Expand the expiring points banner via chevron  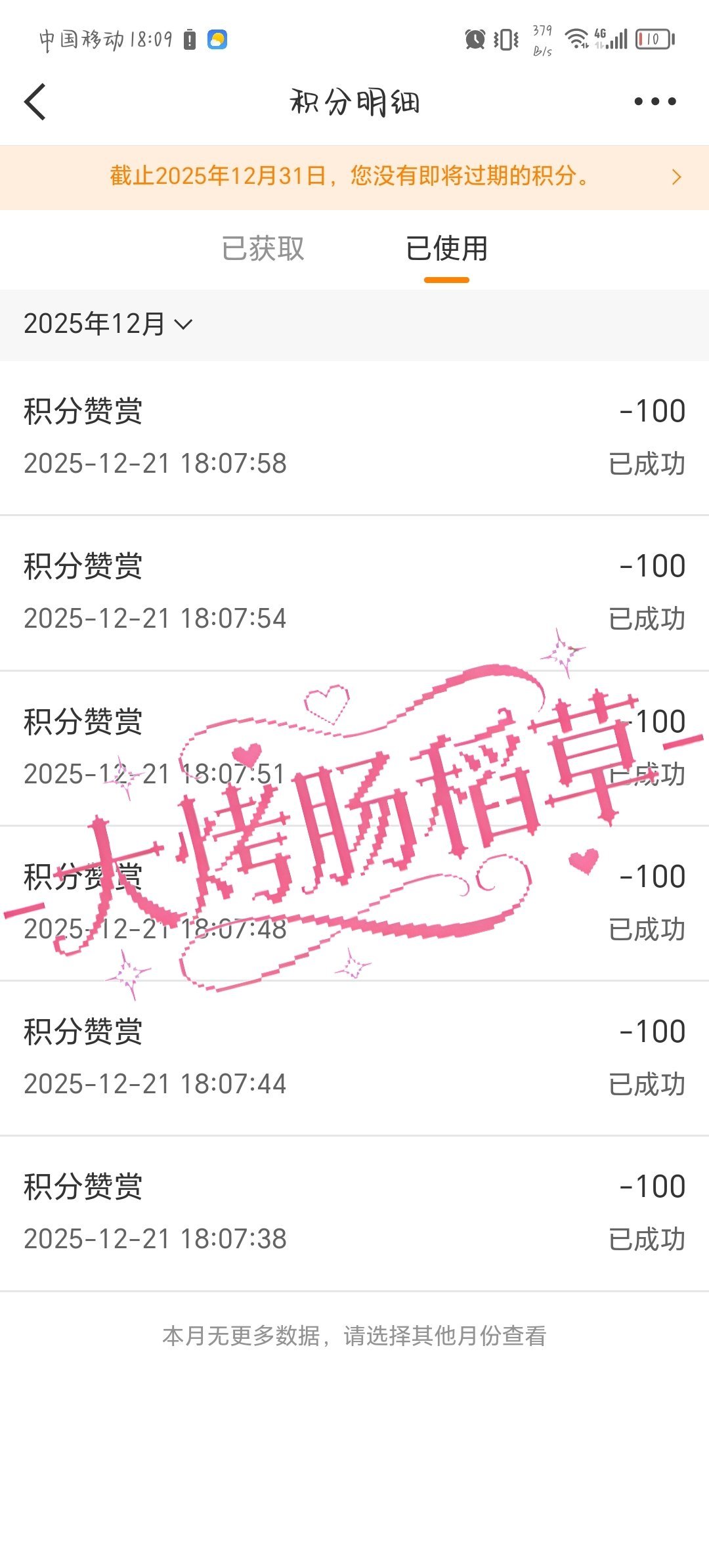[677, 176]
